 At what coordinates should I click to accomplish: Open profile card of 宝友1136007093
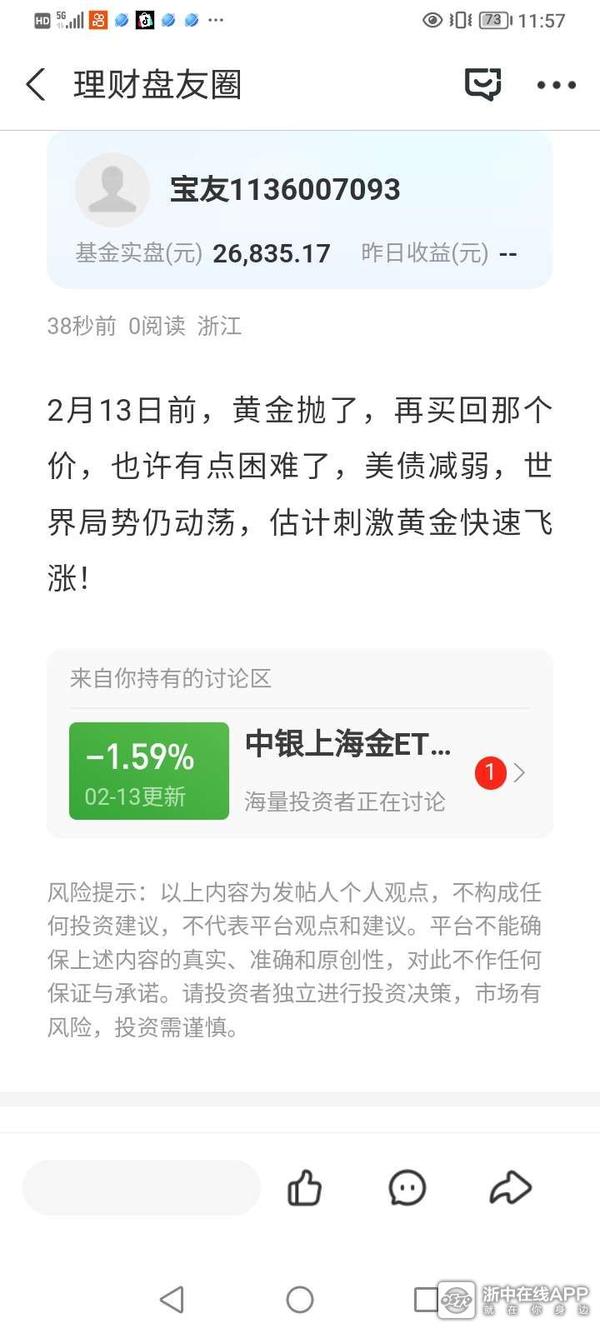pyautogui.click(x=299, y=212)
